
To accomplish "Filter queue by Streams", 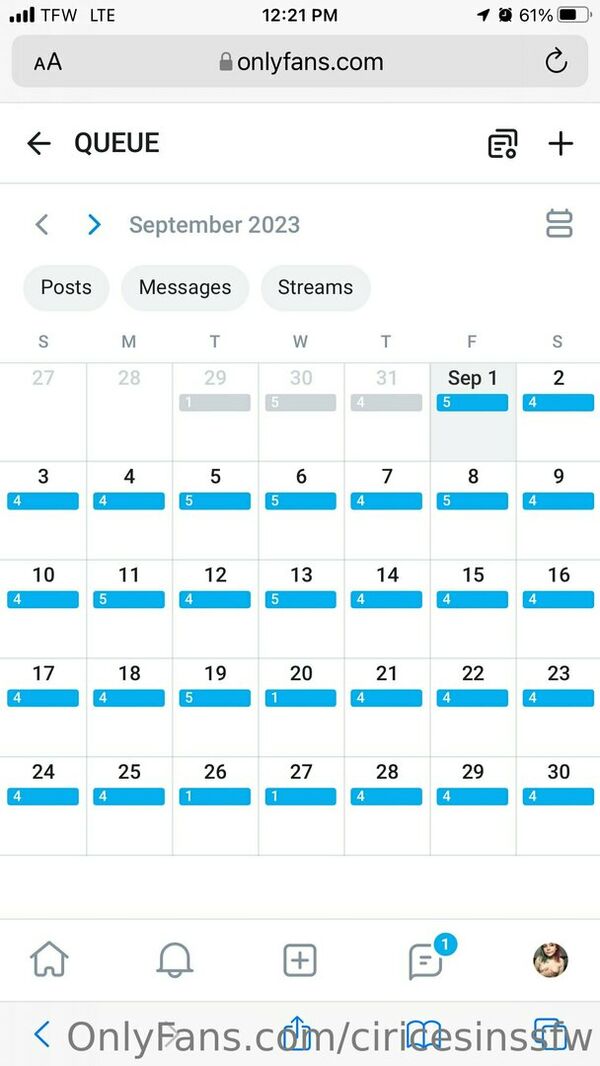I will pyautogui.click(x=315, y=288).
